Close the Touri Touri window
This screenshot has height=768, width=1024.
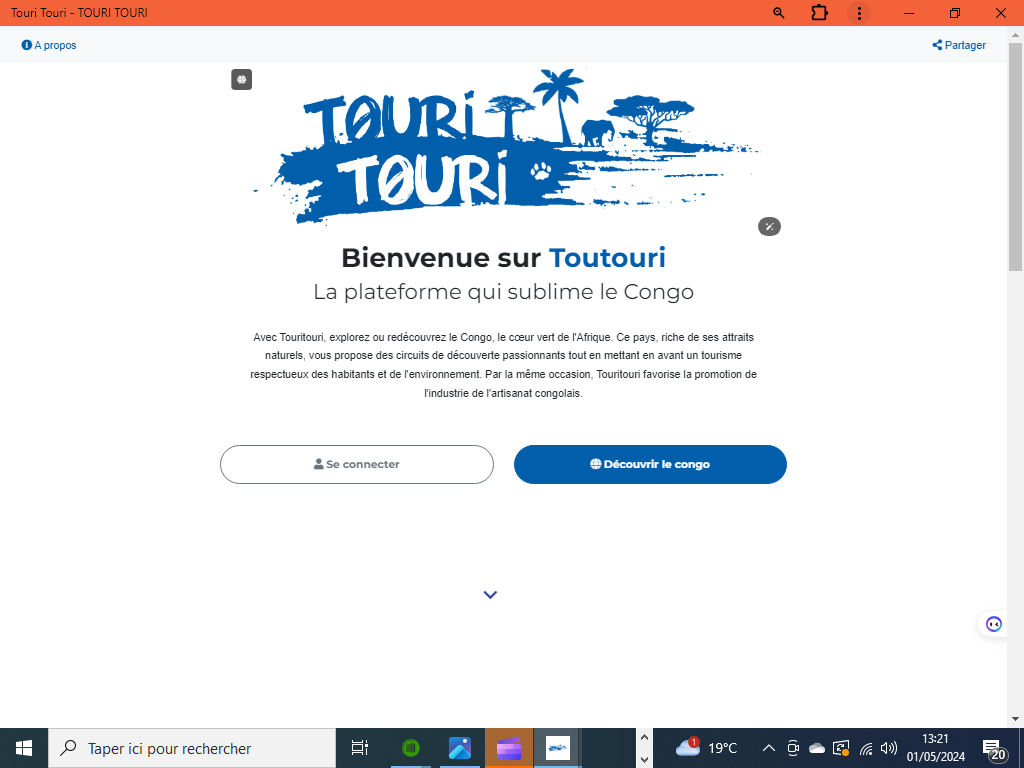(1000, 13)
